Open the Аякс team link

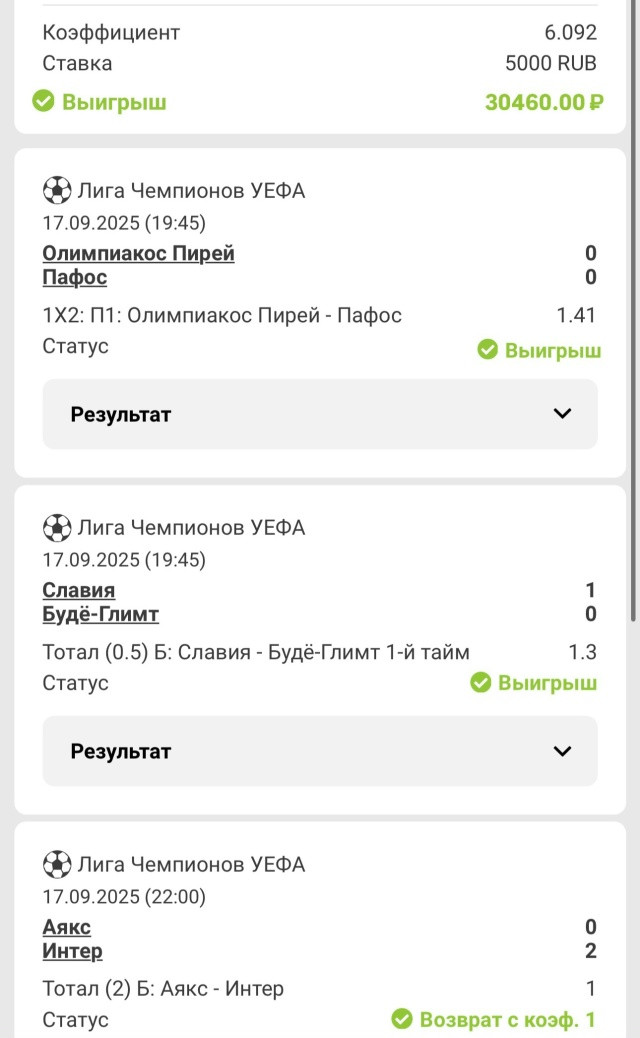(67, 927)
